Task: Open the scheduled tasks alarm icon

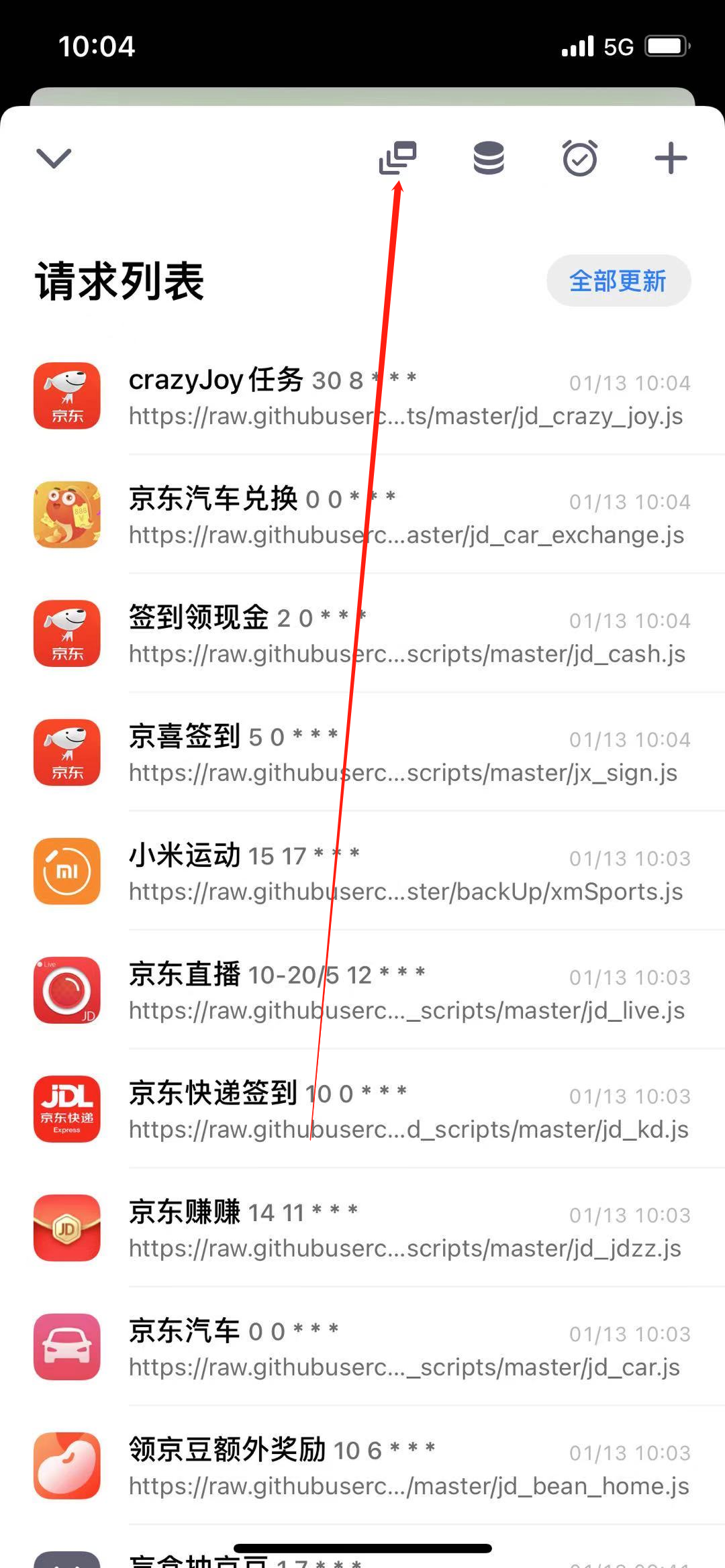Action: (x=580, y=158)
